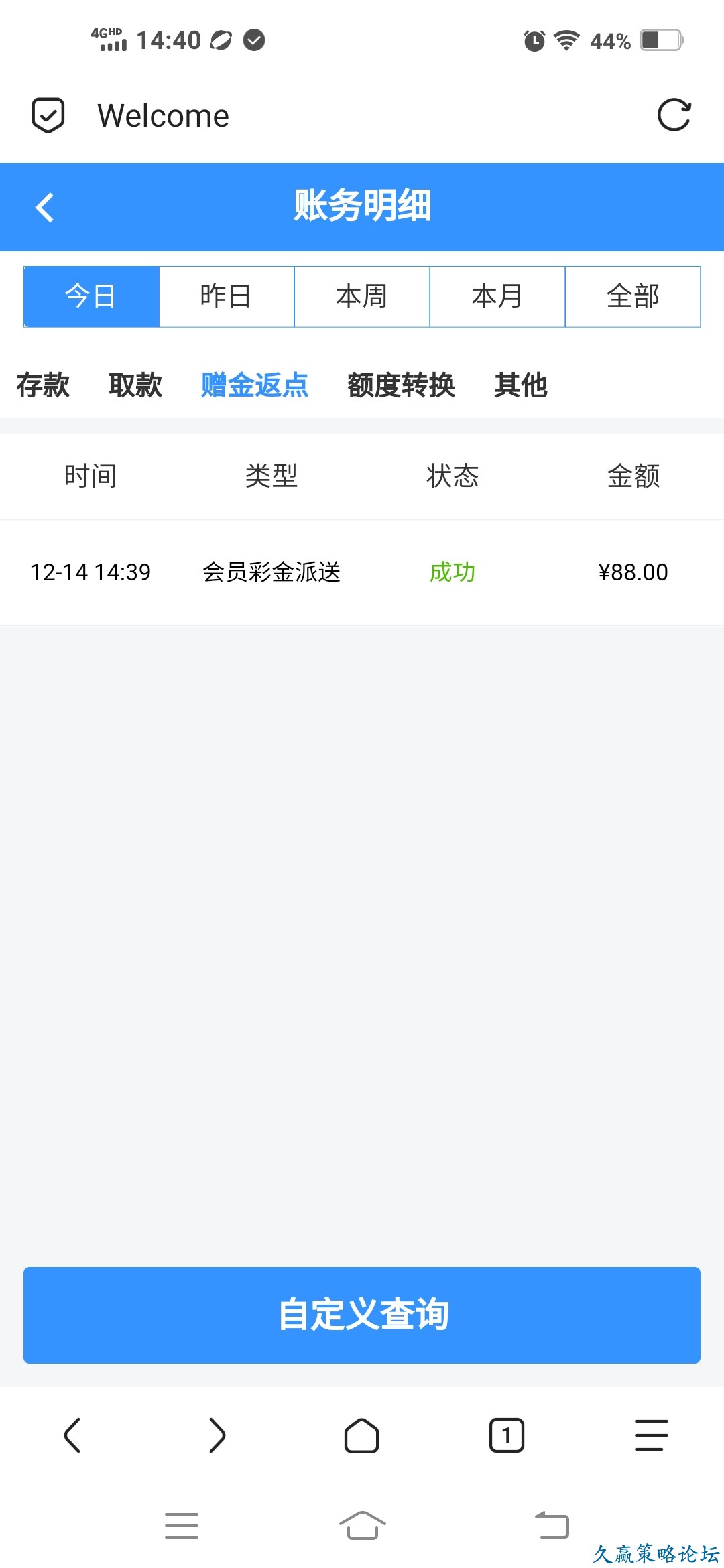Select the 赠金返点 category
This screenshot has width=724, height=1568.
[255, 385]
